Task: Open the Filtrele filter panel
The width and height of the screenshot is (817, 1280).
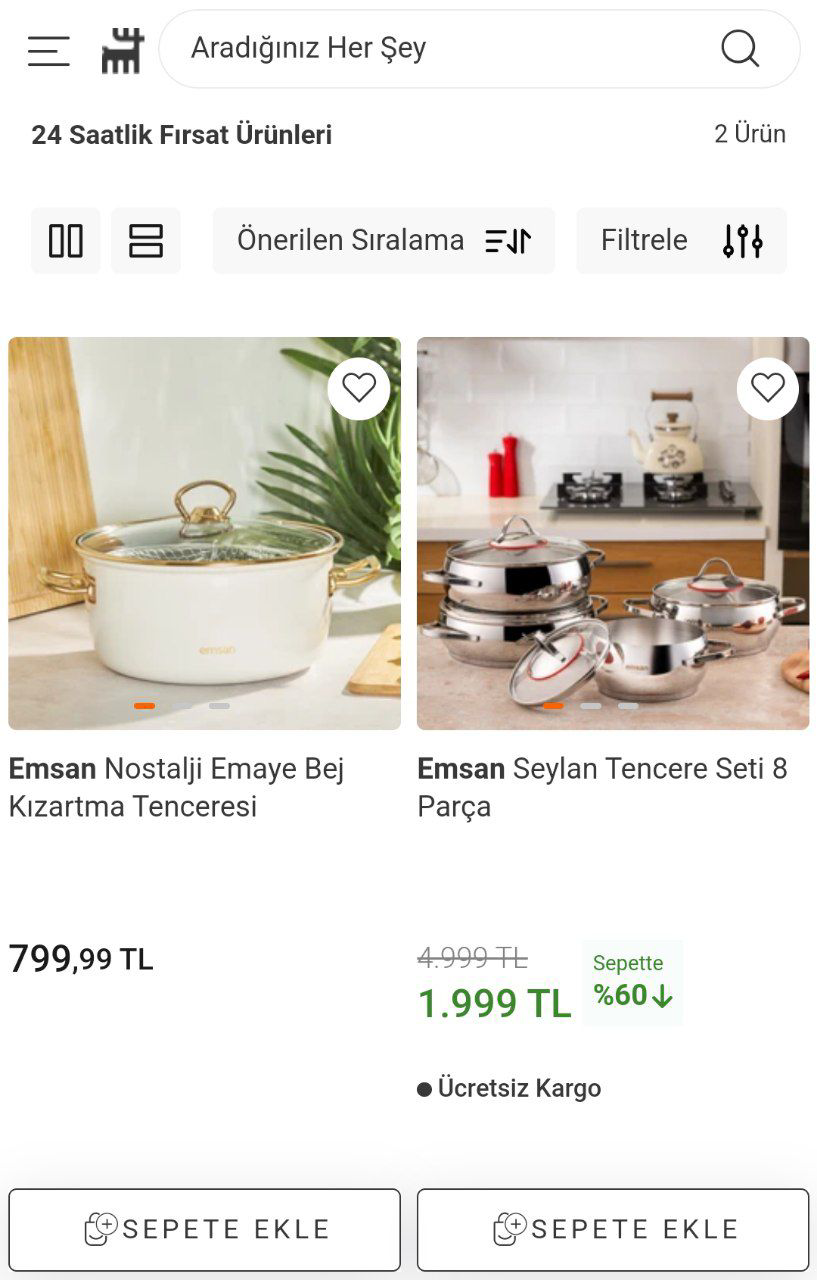Action: point(681,240)
